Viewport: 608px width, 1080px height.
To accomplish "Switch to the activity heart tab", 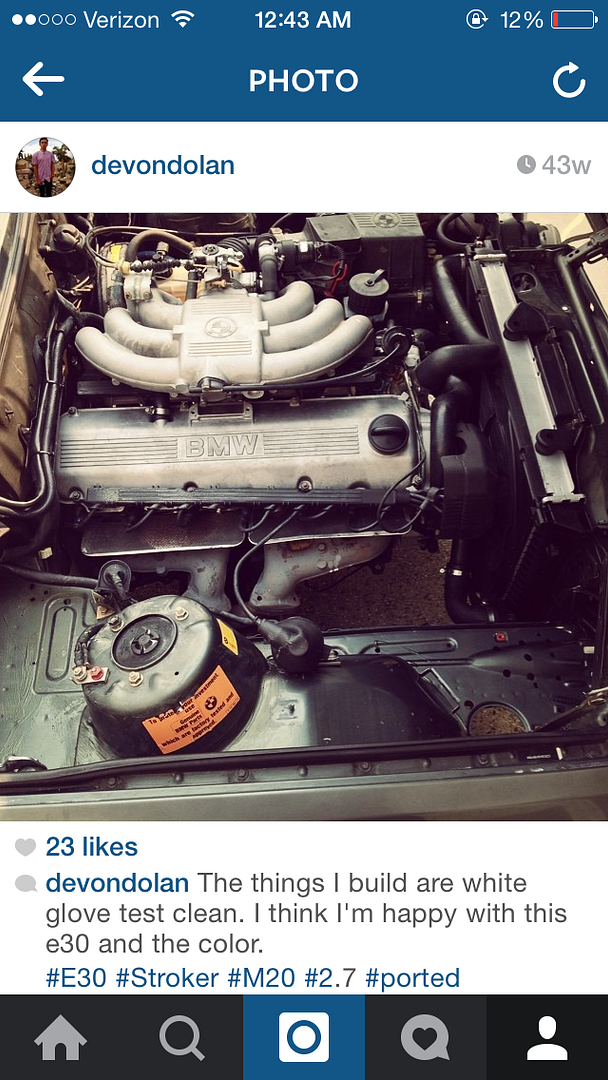I will click(x=425, y=1038).
